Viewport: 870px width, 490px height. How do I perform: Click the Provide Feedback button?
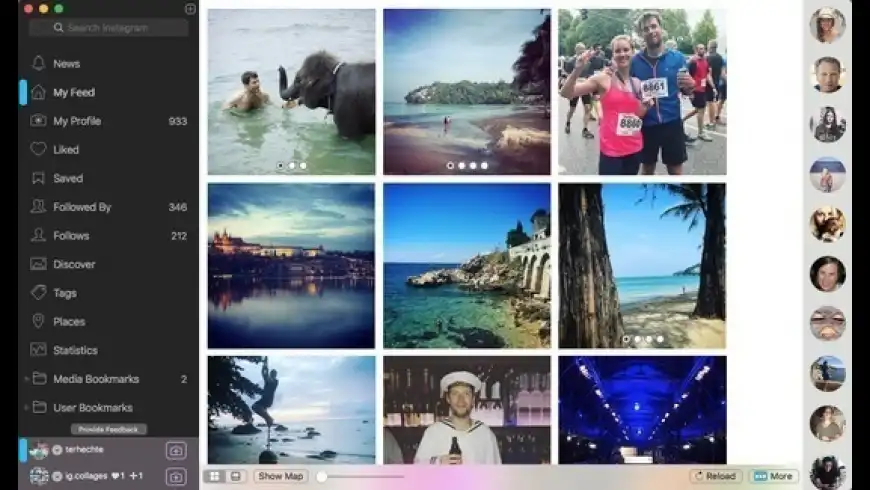pos(109,429)
